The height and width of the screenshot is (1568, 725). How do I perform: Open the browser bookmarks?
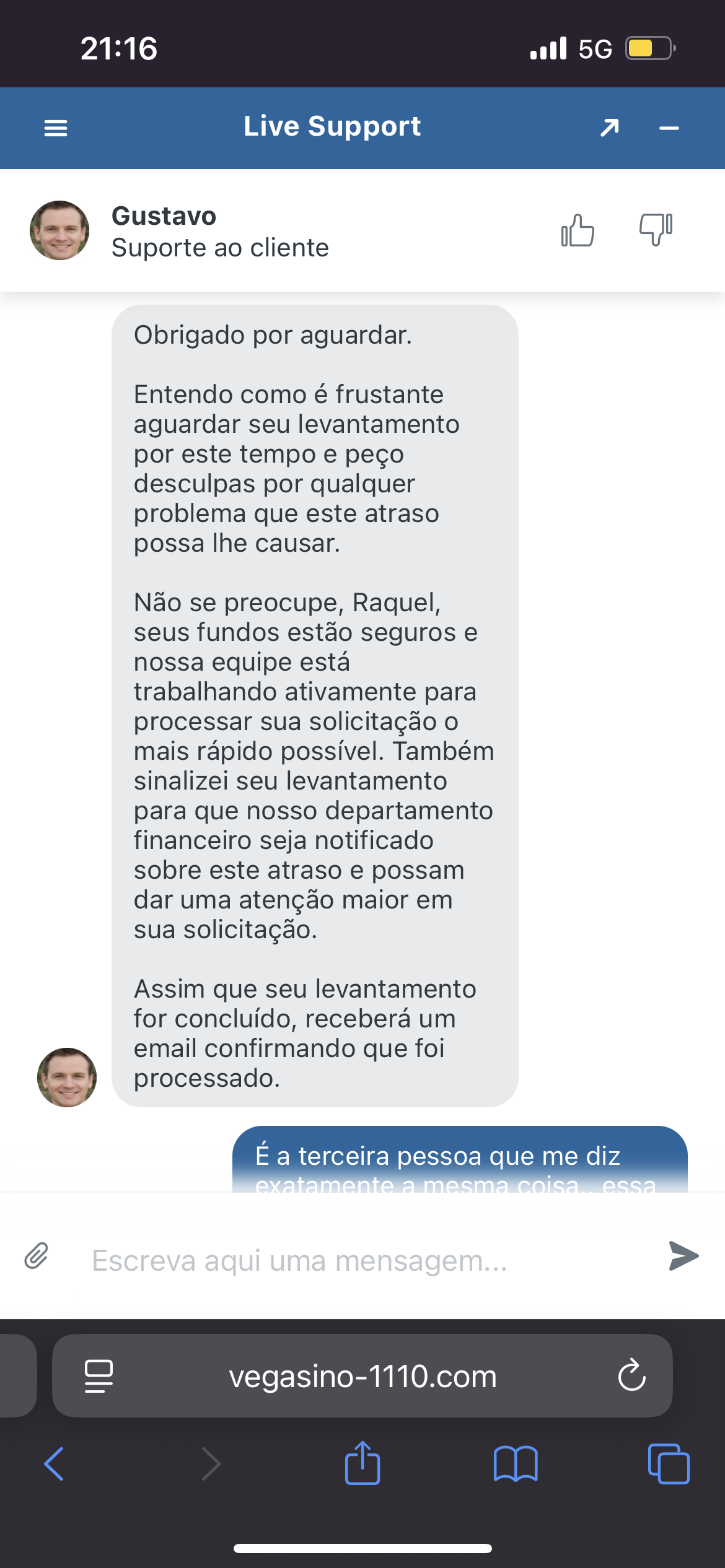516,1464
